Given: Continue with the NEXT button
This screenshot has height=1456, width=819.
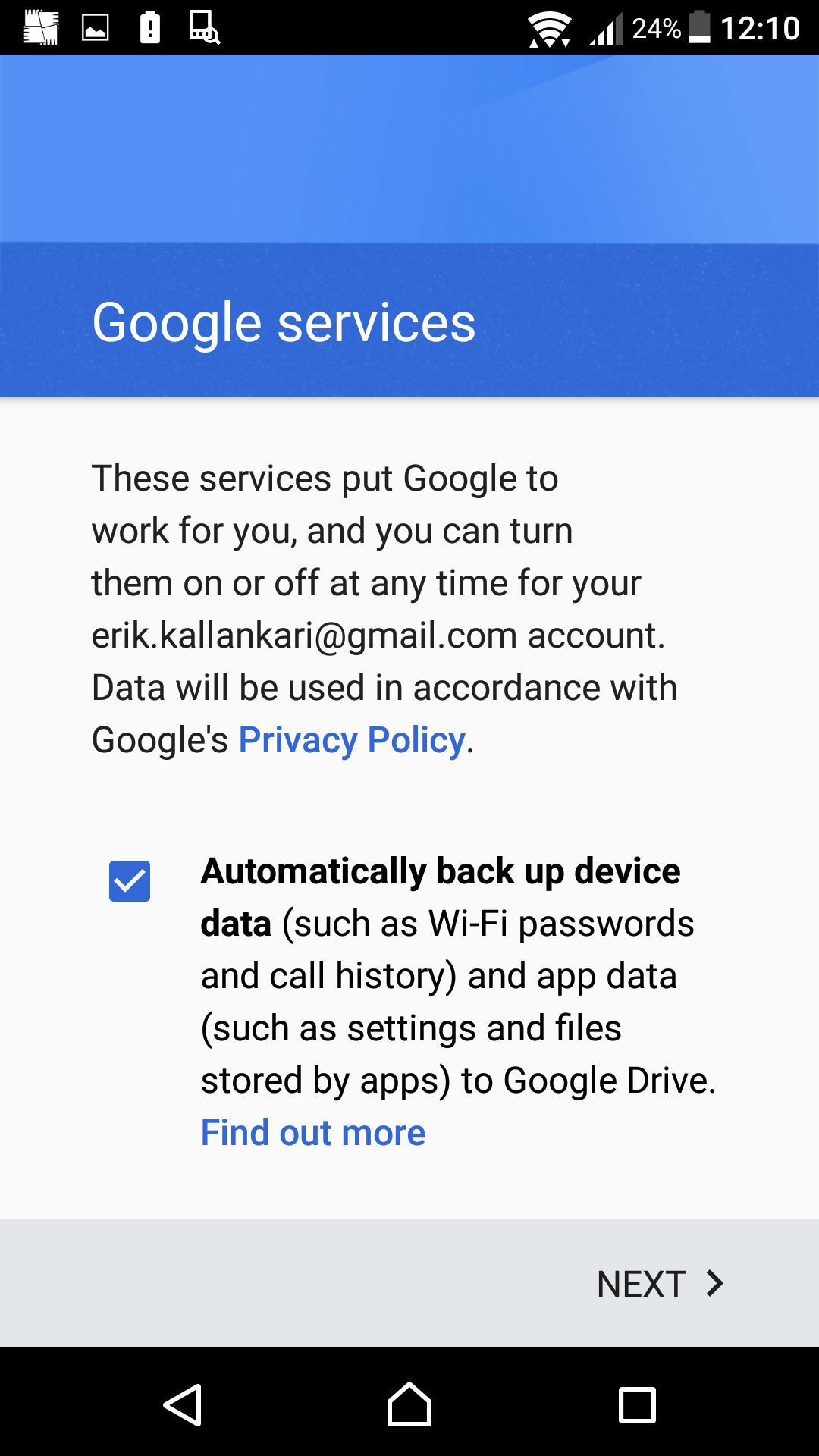Looking at the screenshot, I should 660,1284.
